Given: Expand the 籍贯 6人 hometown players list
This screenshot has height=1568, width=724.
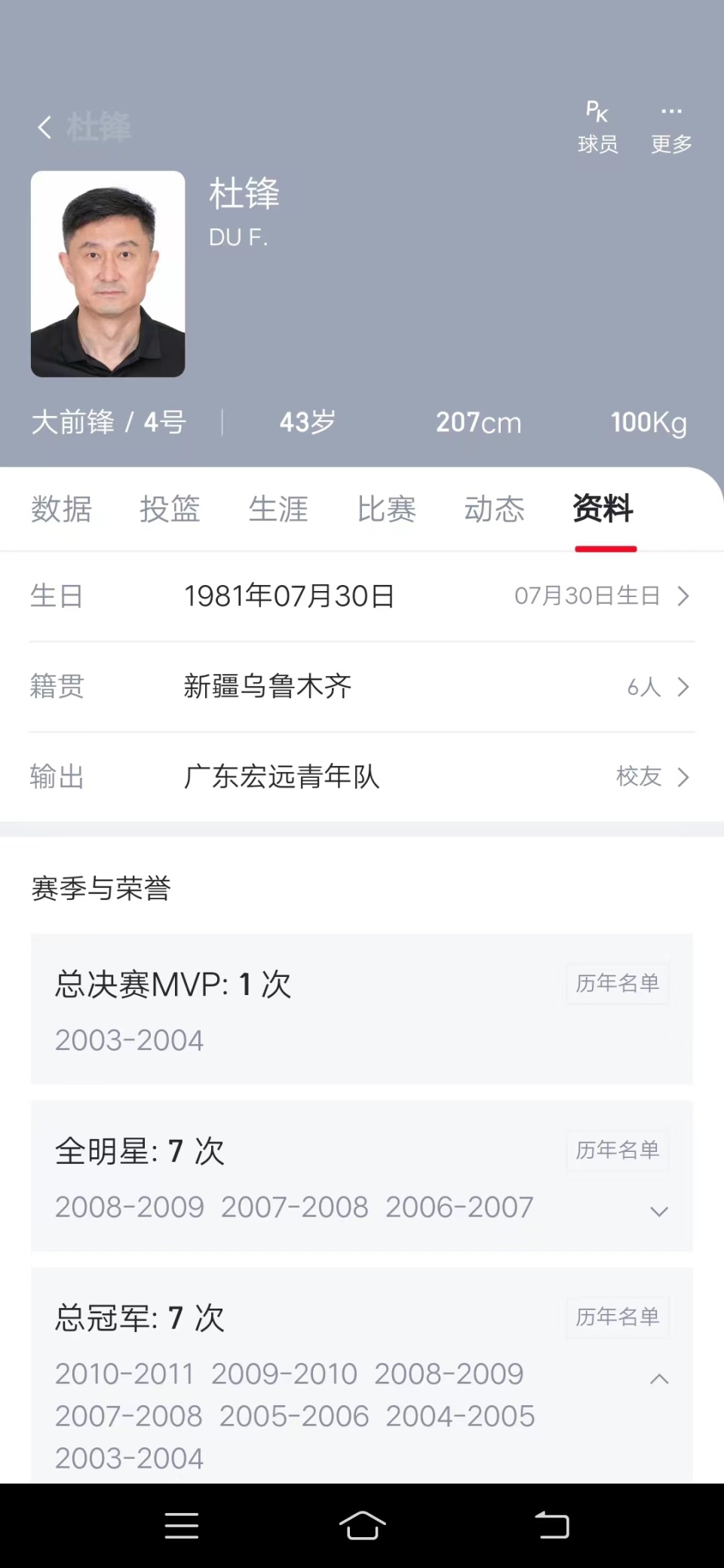Looking at the screenshot, I should click(658, 687).
